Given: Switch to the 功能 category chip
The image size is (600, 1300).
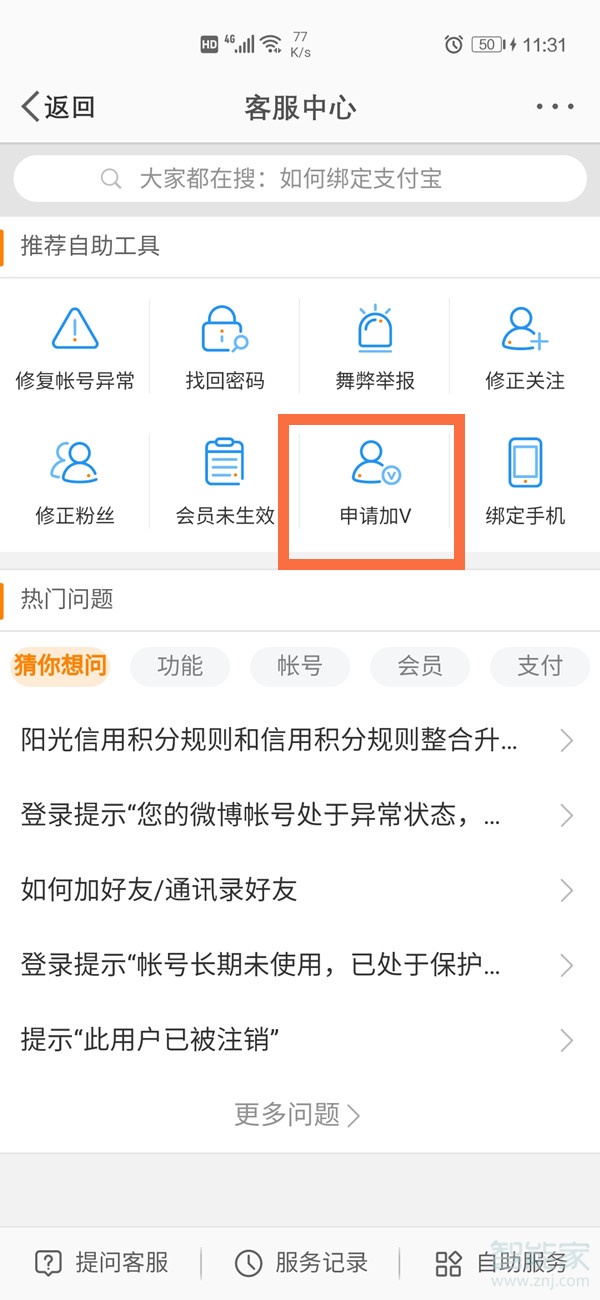Looking at the screenshot, I should click(x=180, y=666).
